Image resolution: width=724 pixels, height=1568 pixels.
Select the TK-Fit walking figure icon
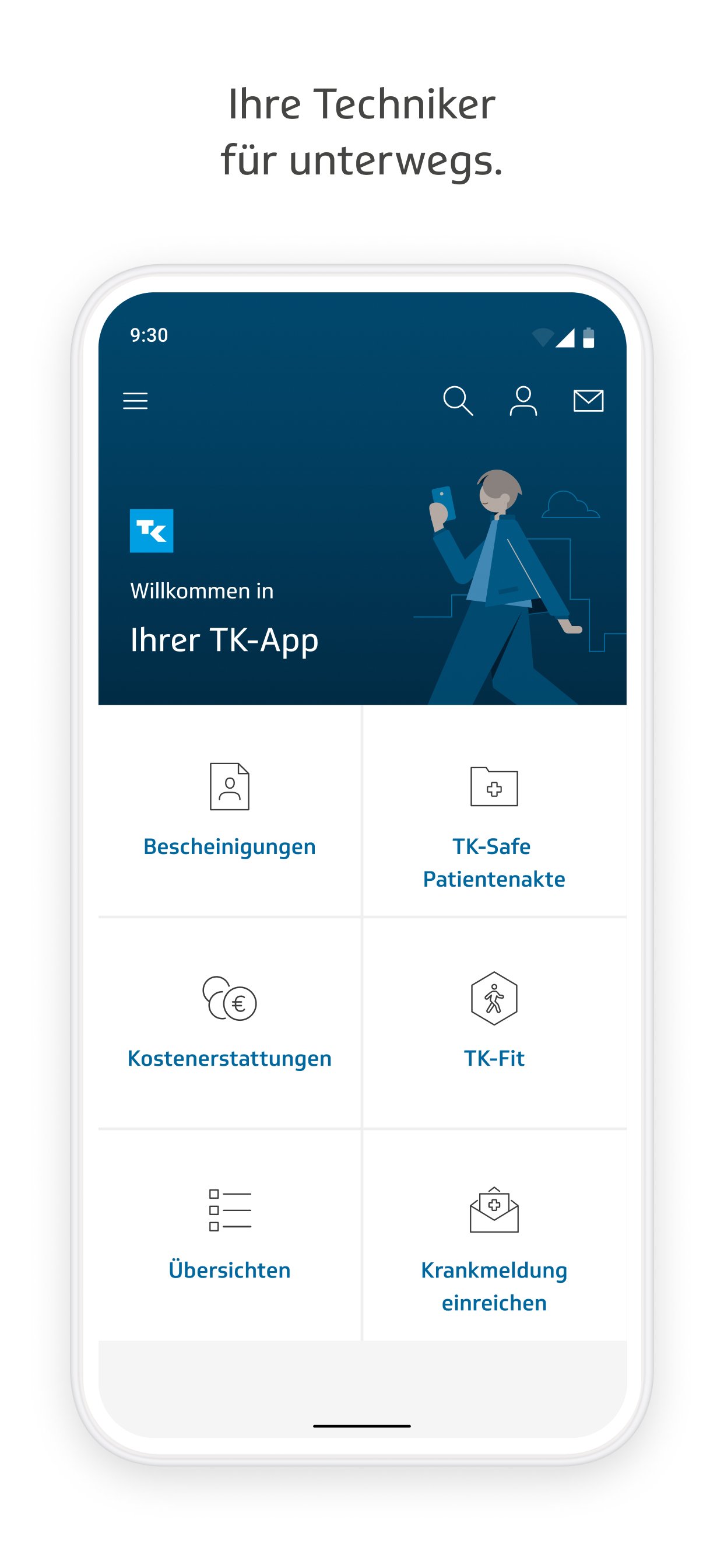tap(494, 998)
